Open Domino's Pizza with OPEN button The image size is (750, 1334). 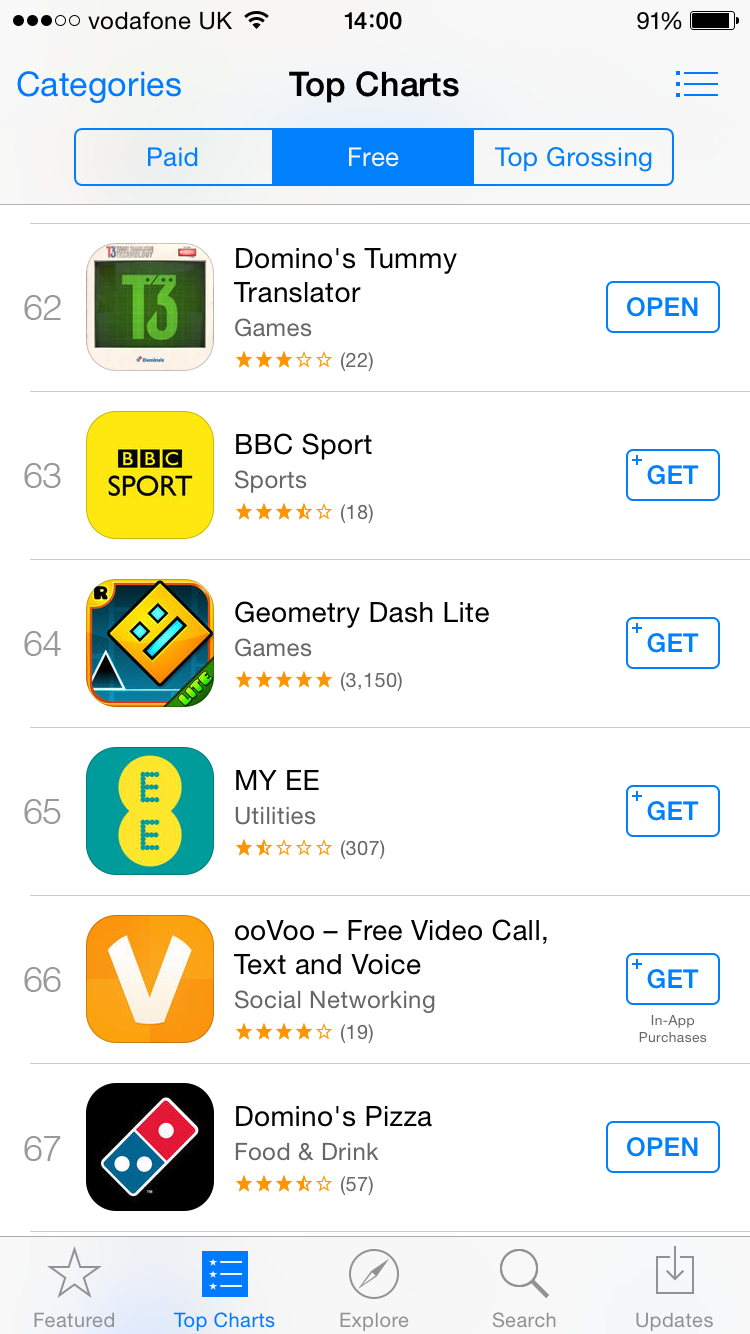[662, 1147]
